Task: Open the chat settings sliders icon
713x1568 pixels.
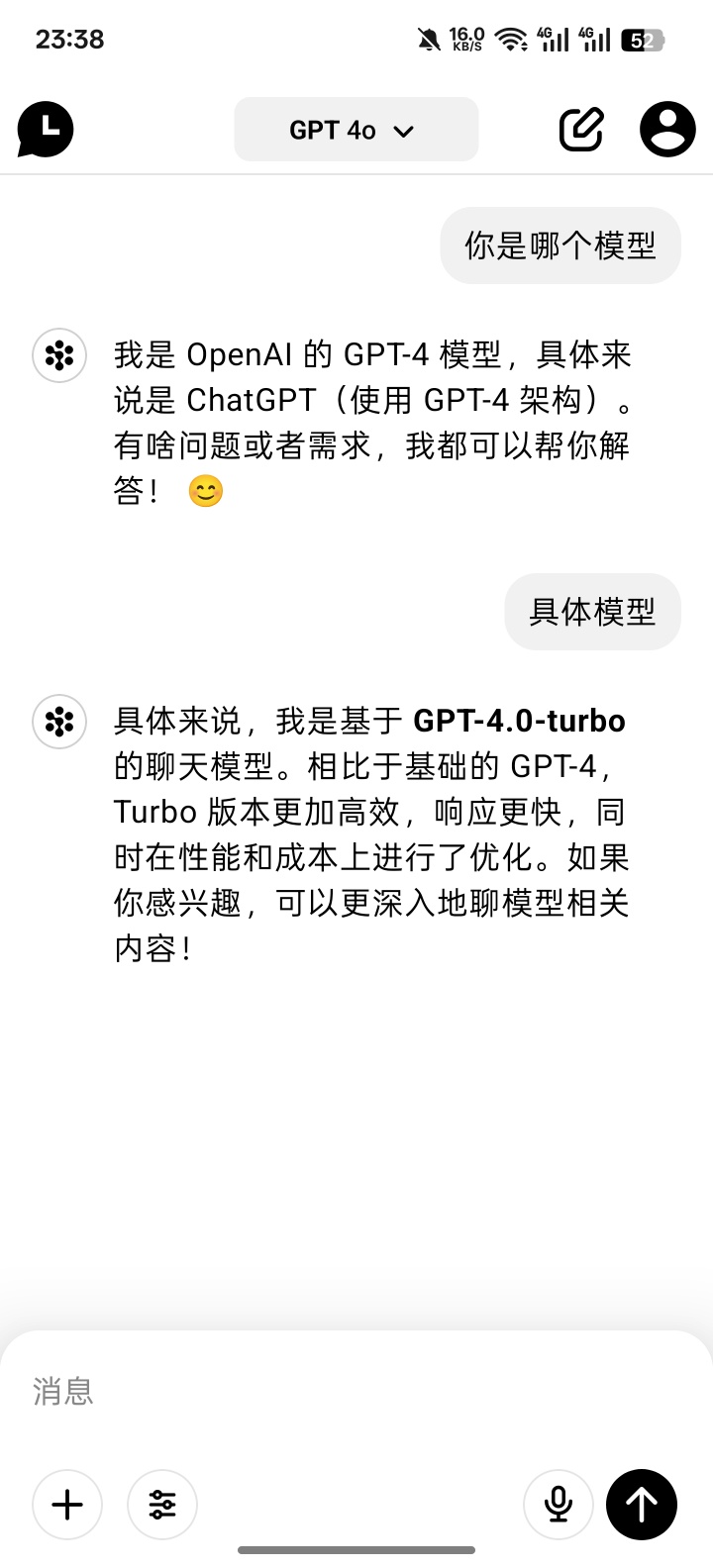Action: coord(162,1505)
